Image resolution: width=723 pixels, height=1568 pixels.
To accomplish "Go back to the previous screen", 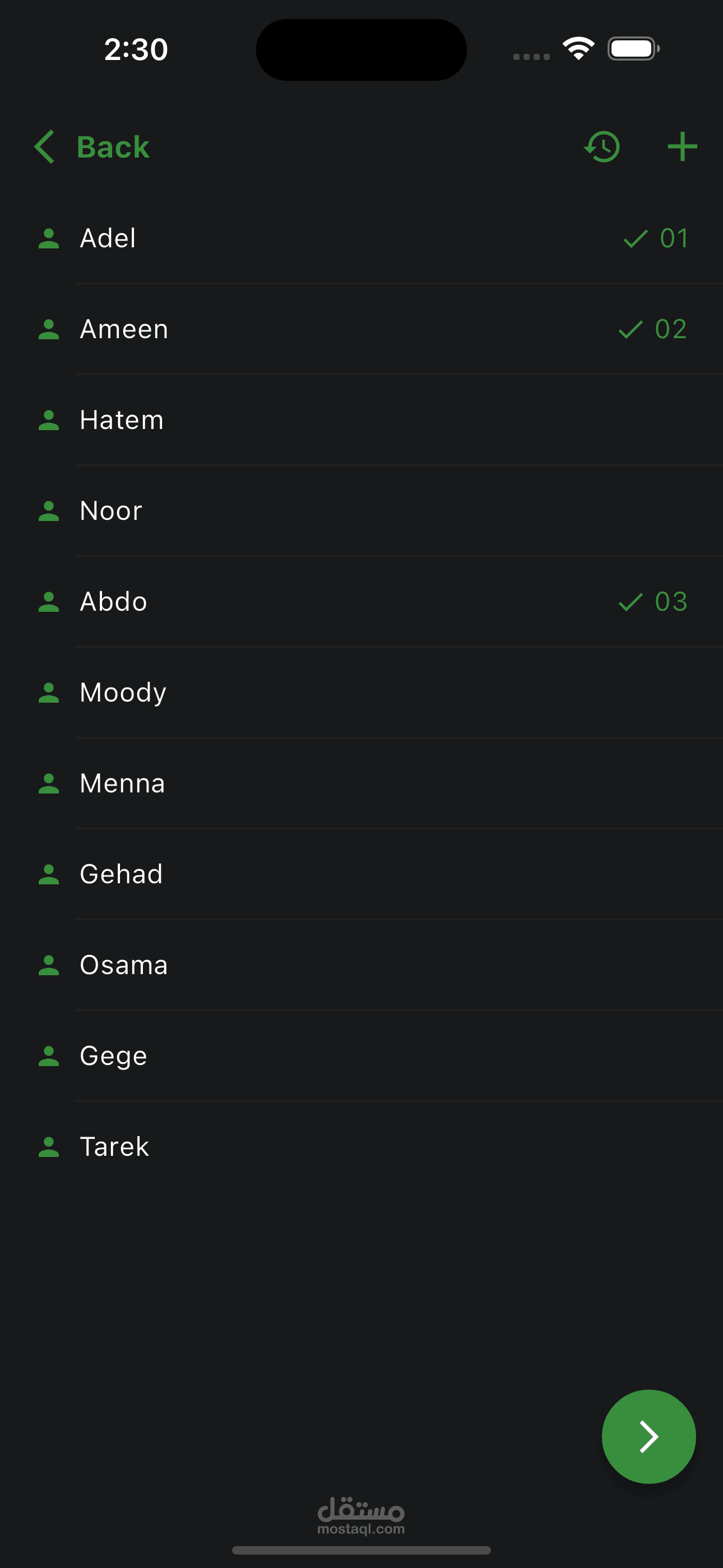I will 91,147.
